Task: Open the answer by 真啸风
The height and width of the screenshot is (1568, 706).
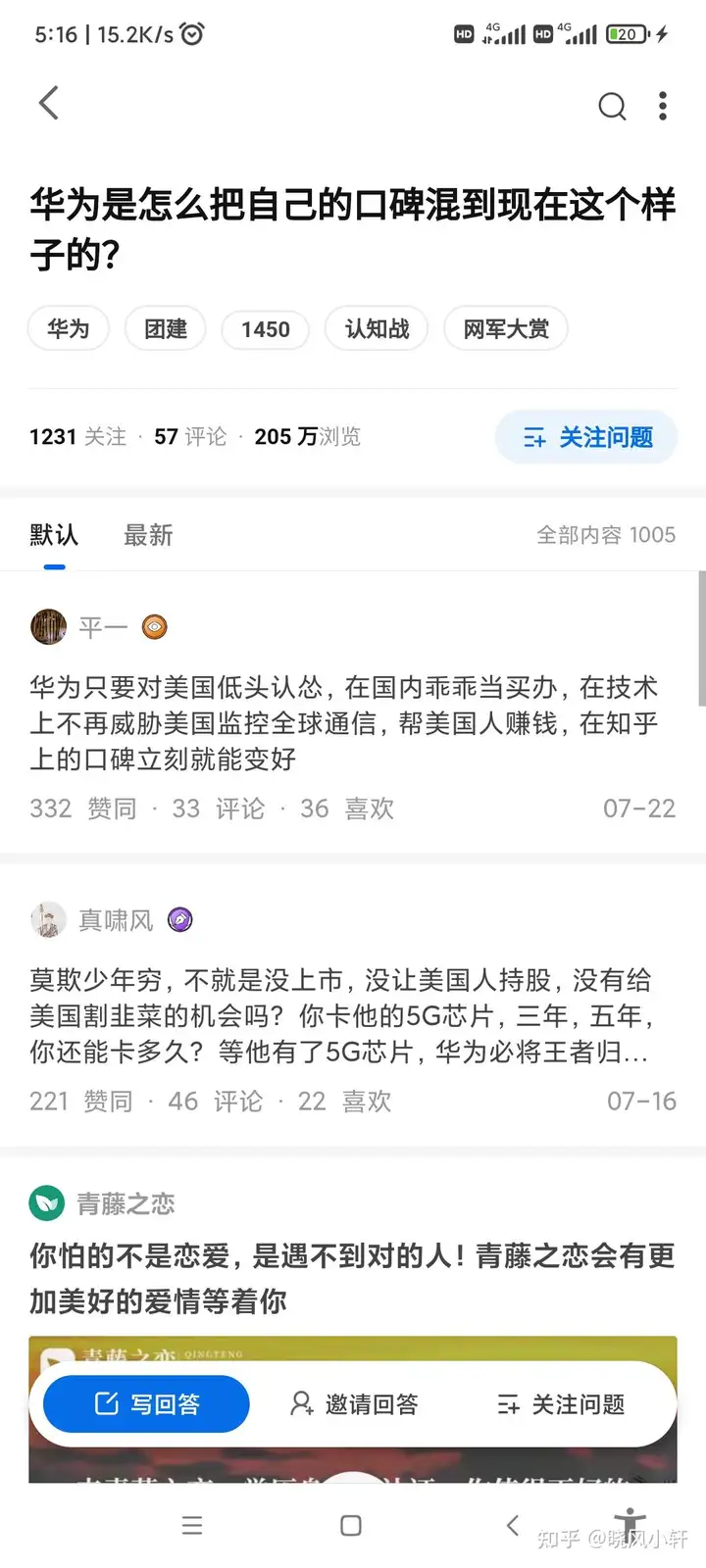Action: [343, 1016]
